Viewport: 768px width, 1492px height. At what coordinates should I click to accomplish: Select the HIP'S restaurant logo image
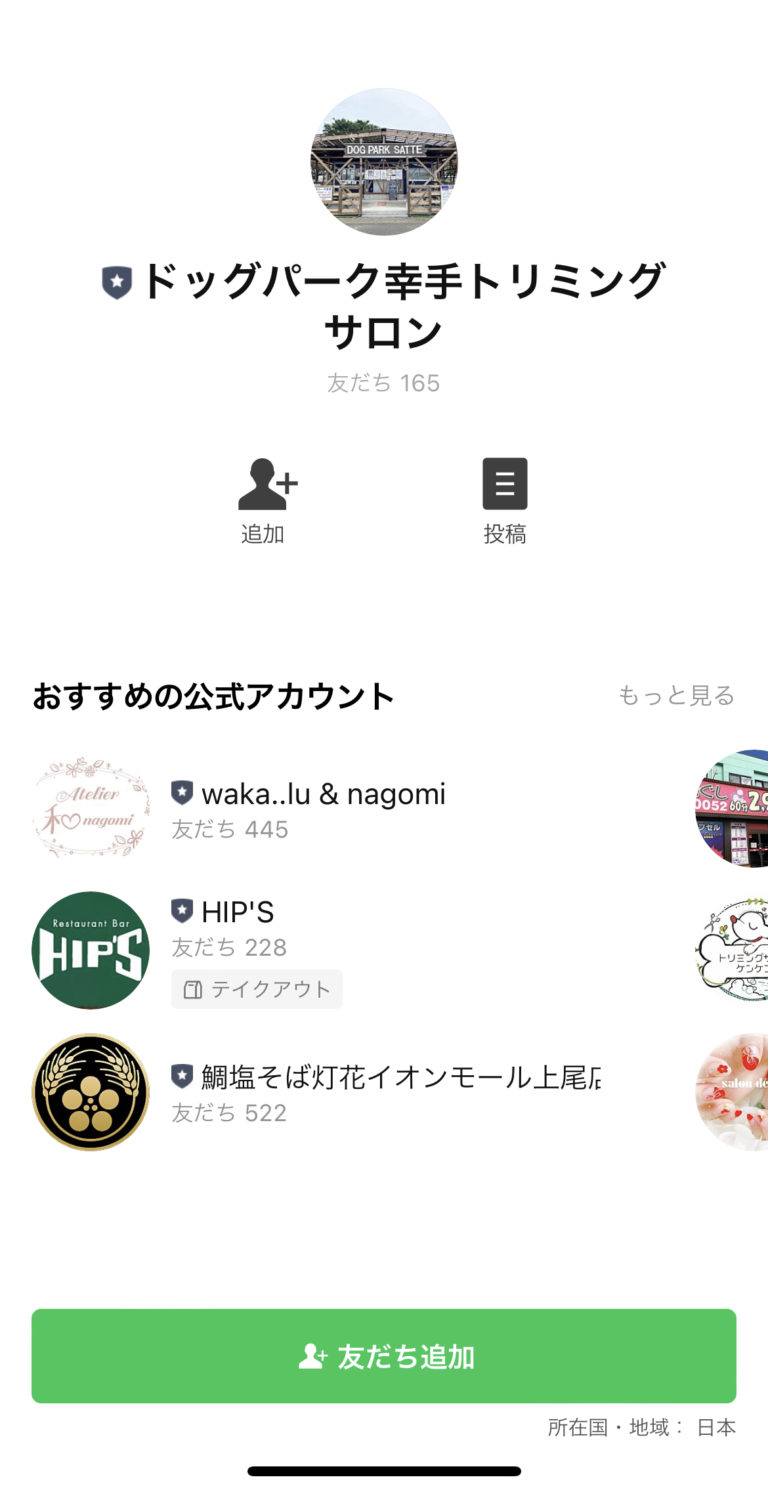[x=89, y=949]
